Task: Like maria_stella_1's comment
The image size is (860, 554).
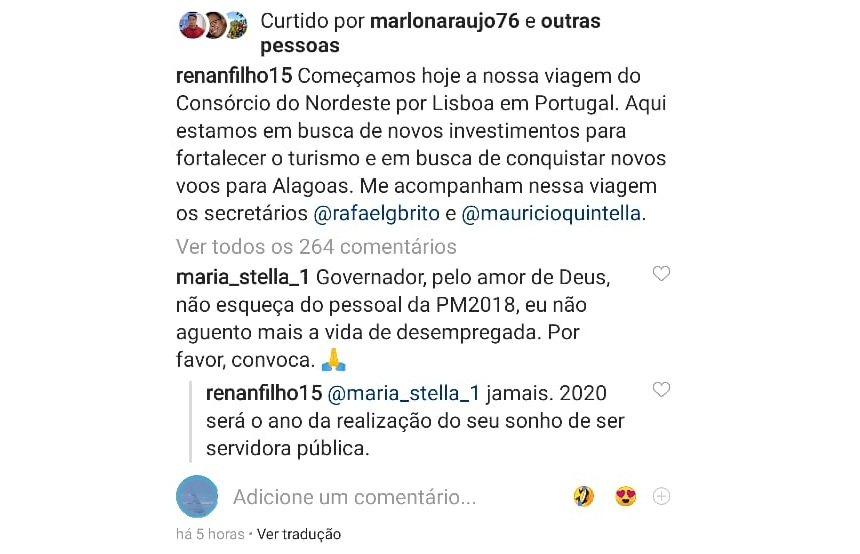Action: (x=660, y=275)
